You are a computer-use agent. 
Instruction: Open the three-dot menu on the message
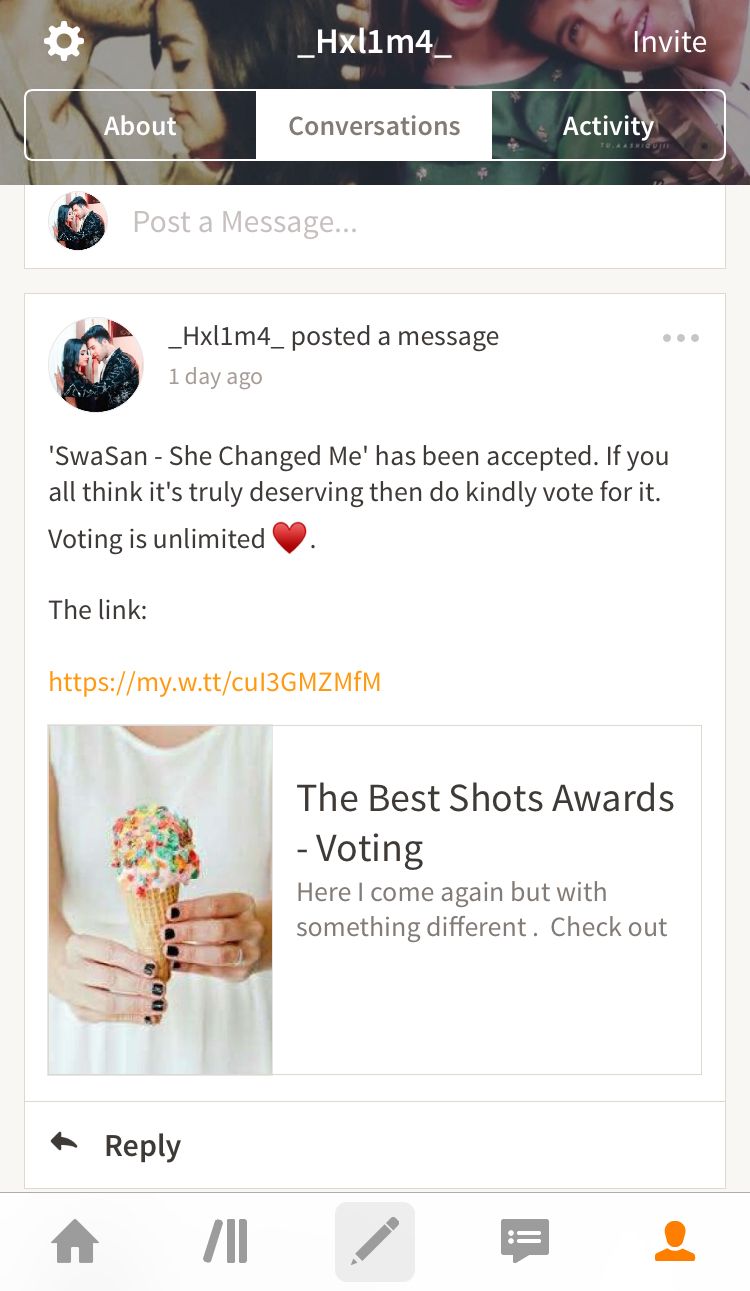681,338
